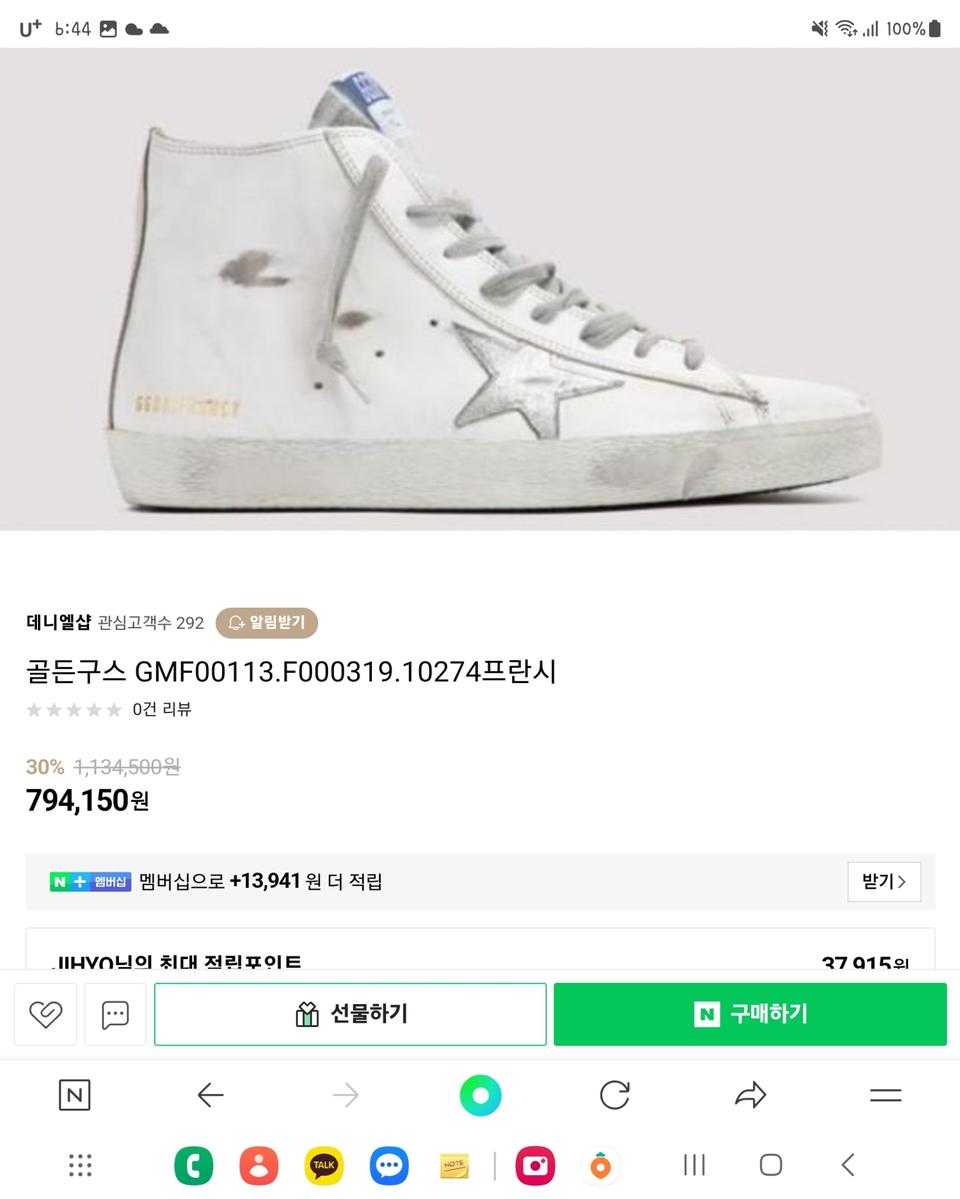Show recent apps from the navigation bar

pos(694,1164)
